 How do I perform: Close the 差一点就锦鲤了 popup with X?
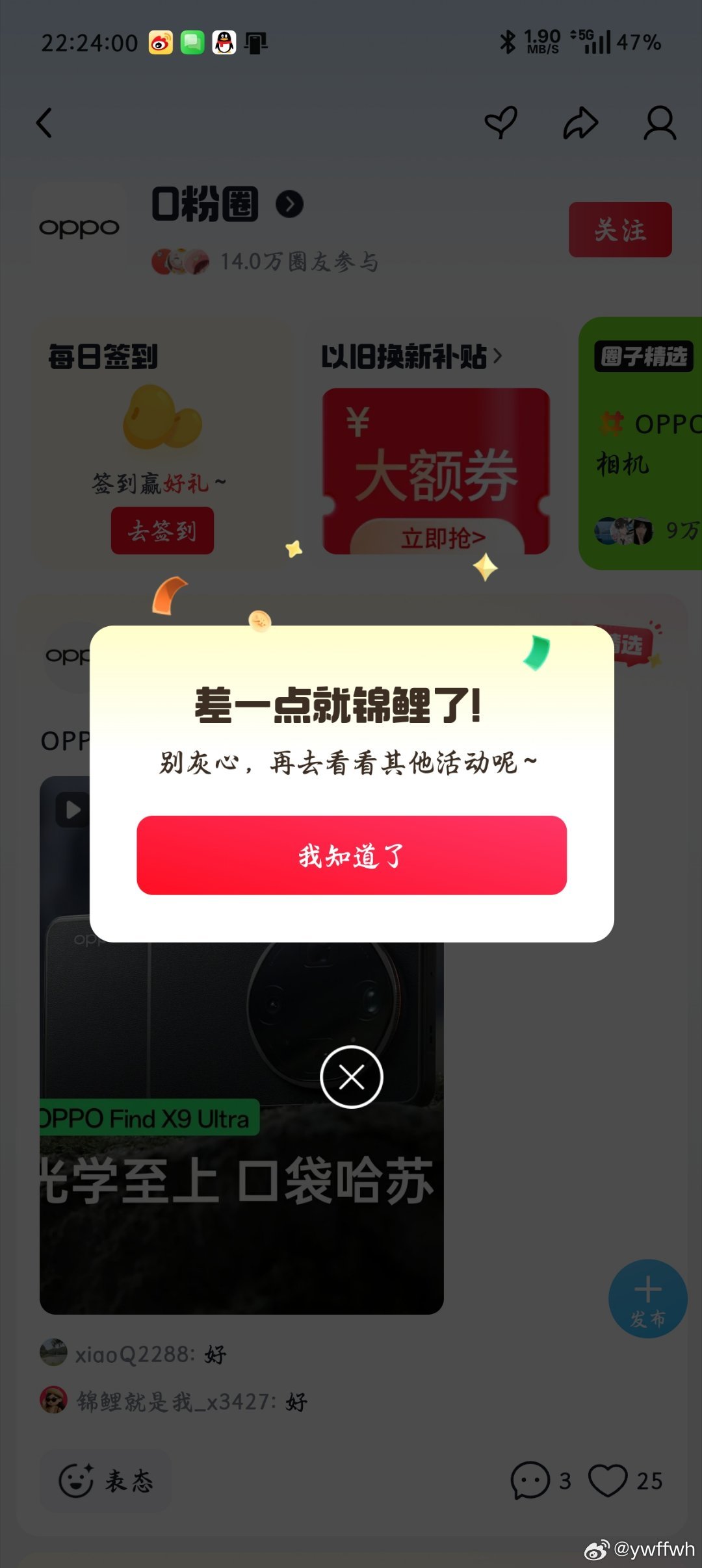[351, 1077]
